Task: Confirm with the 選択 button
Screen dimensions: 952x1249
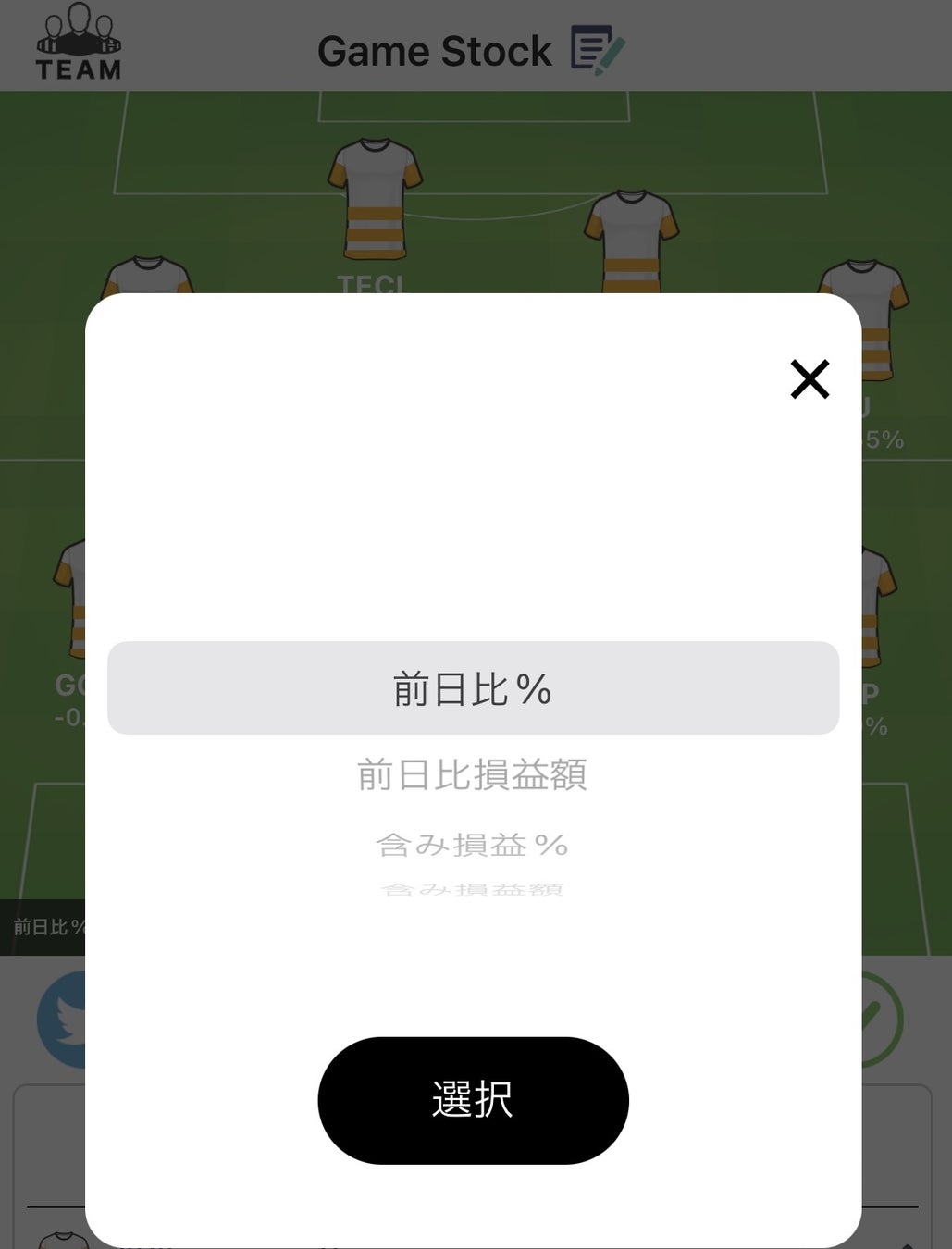Action: tap(473, 1100)
